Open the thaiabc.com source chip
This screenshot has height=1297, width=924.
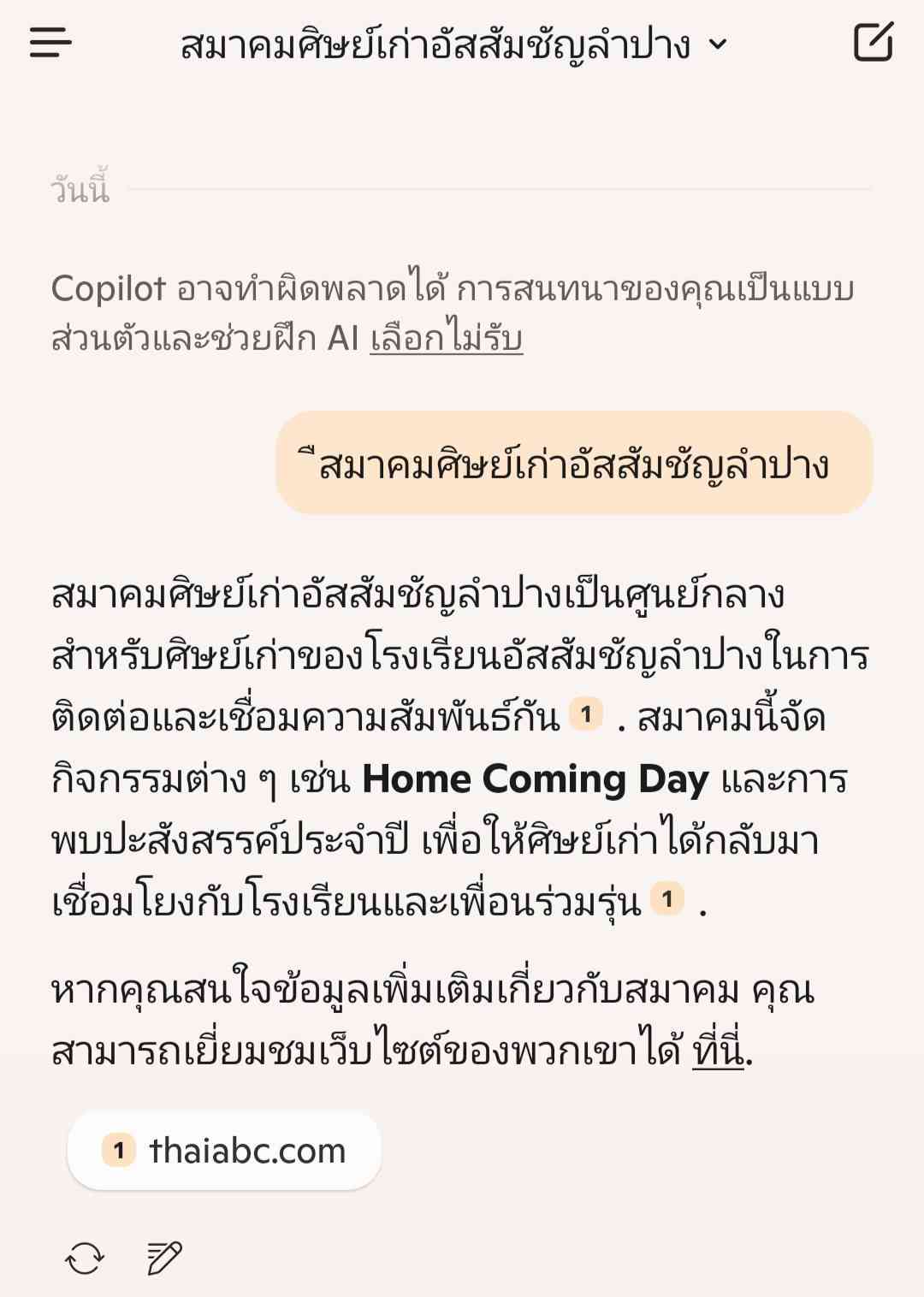(x=224, y=1151)
